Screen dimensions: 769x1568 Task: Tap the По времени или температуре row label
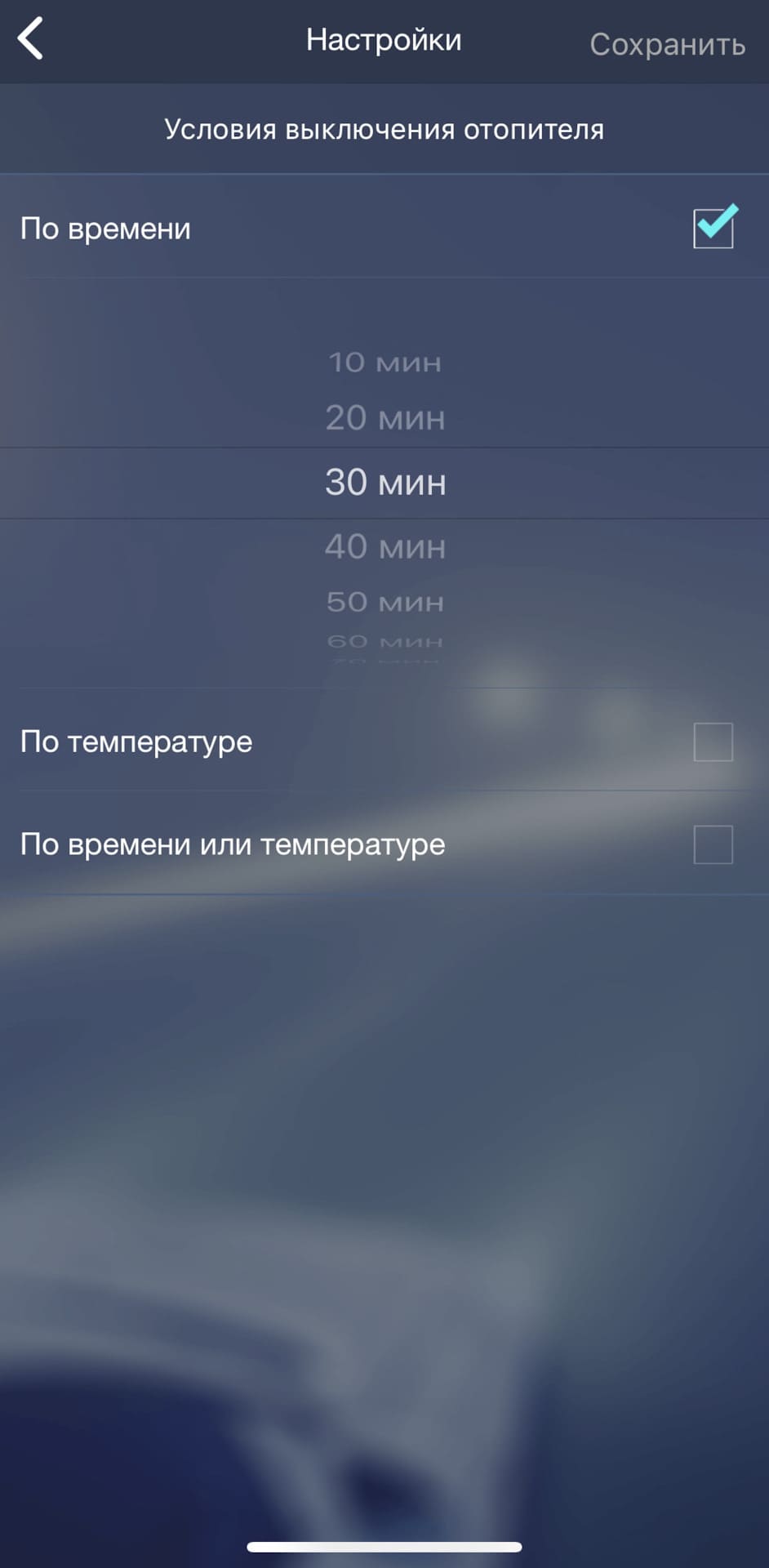pos(233,845)
